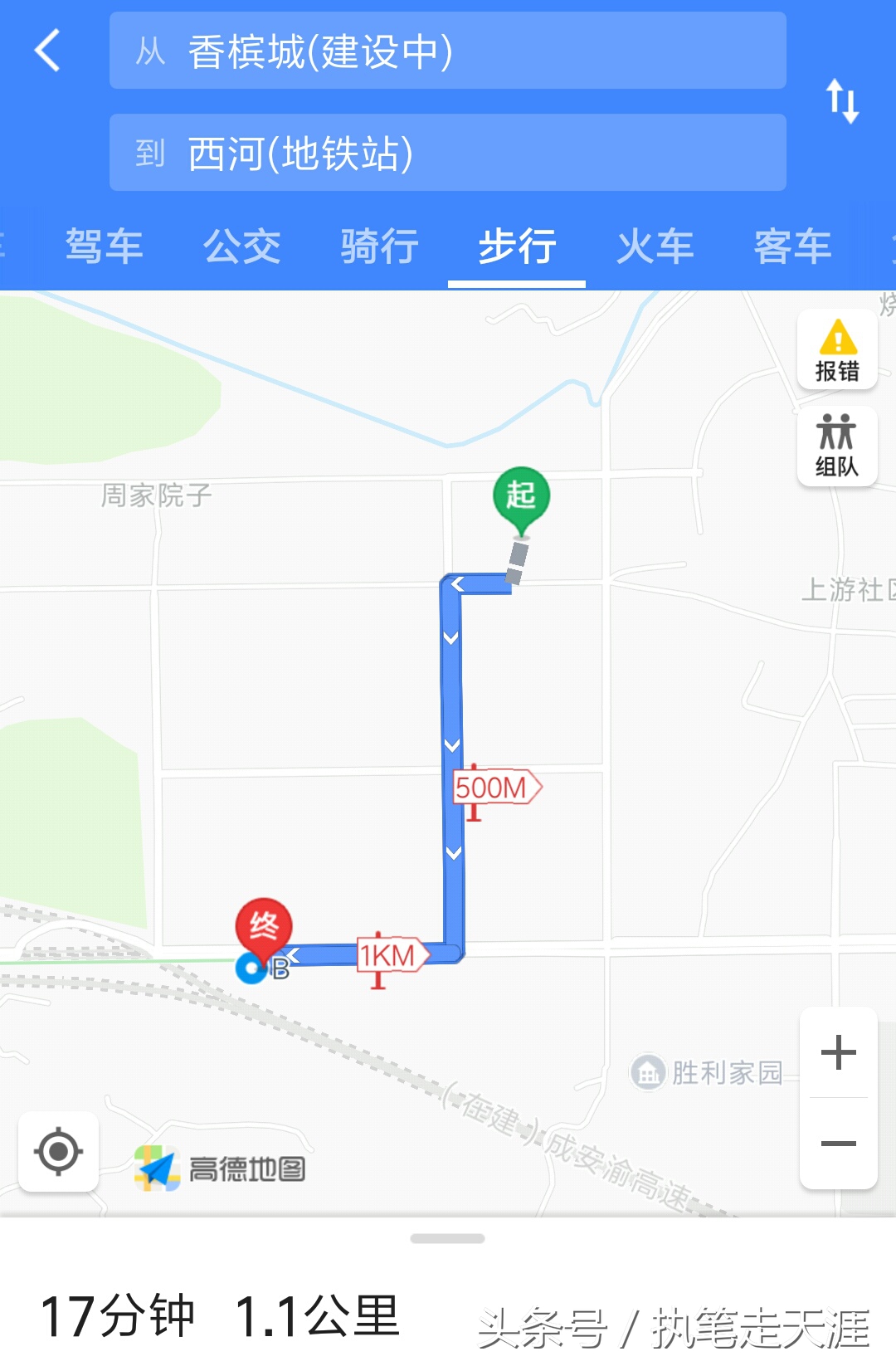Edit the 到 destination field 西河(地铁站)

(x=448, y=152)
